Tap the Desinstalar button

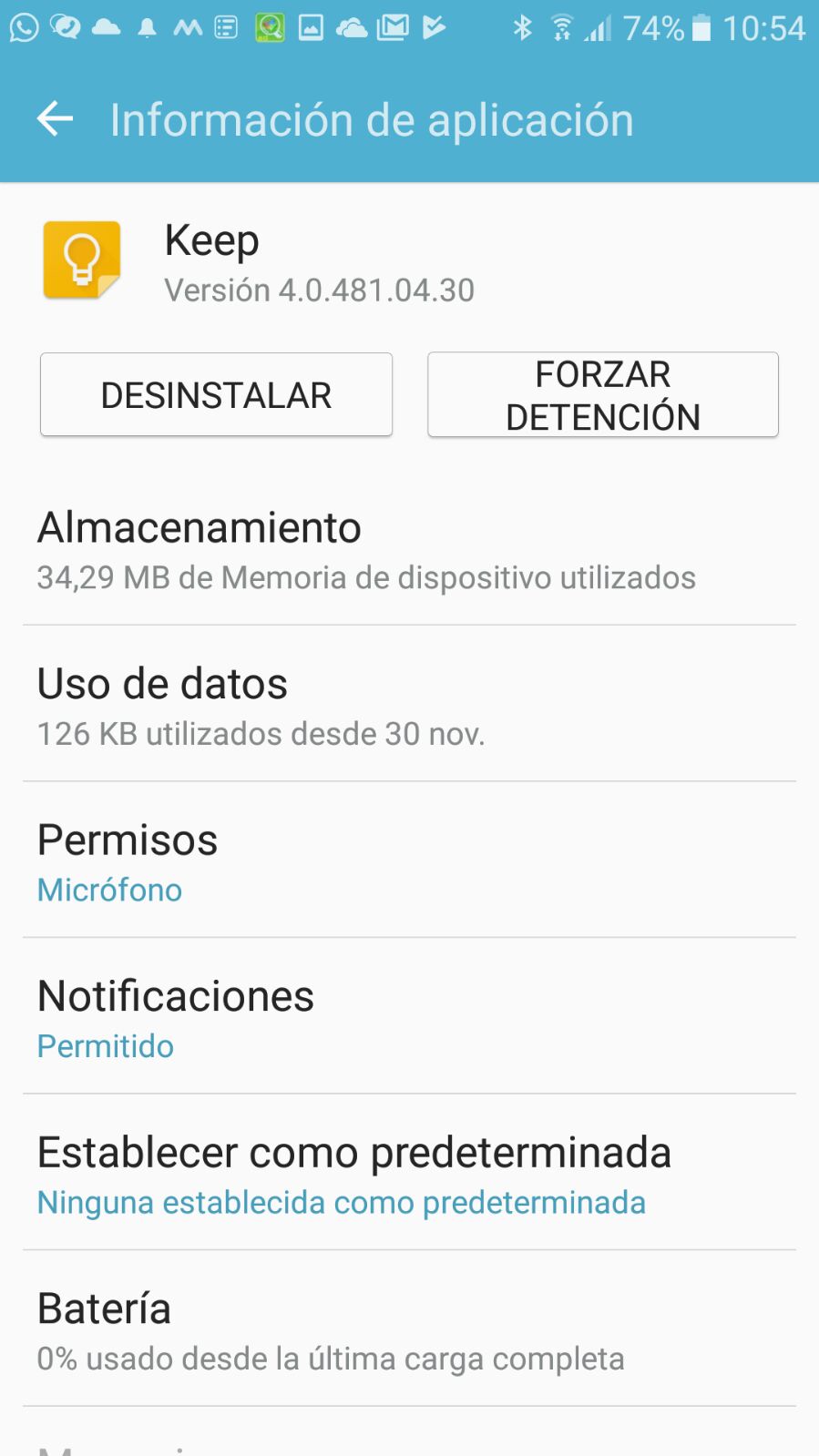click(216, 395)
